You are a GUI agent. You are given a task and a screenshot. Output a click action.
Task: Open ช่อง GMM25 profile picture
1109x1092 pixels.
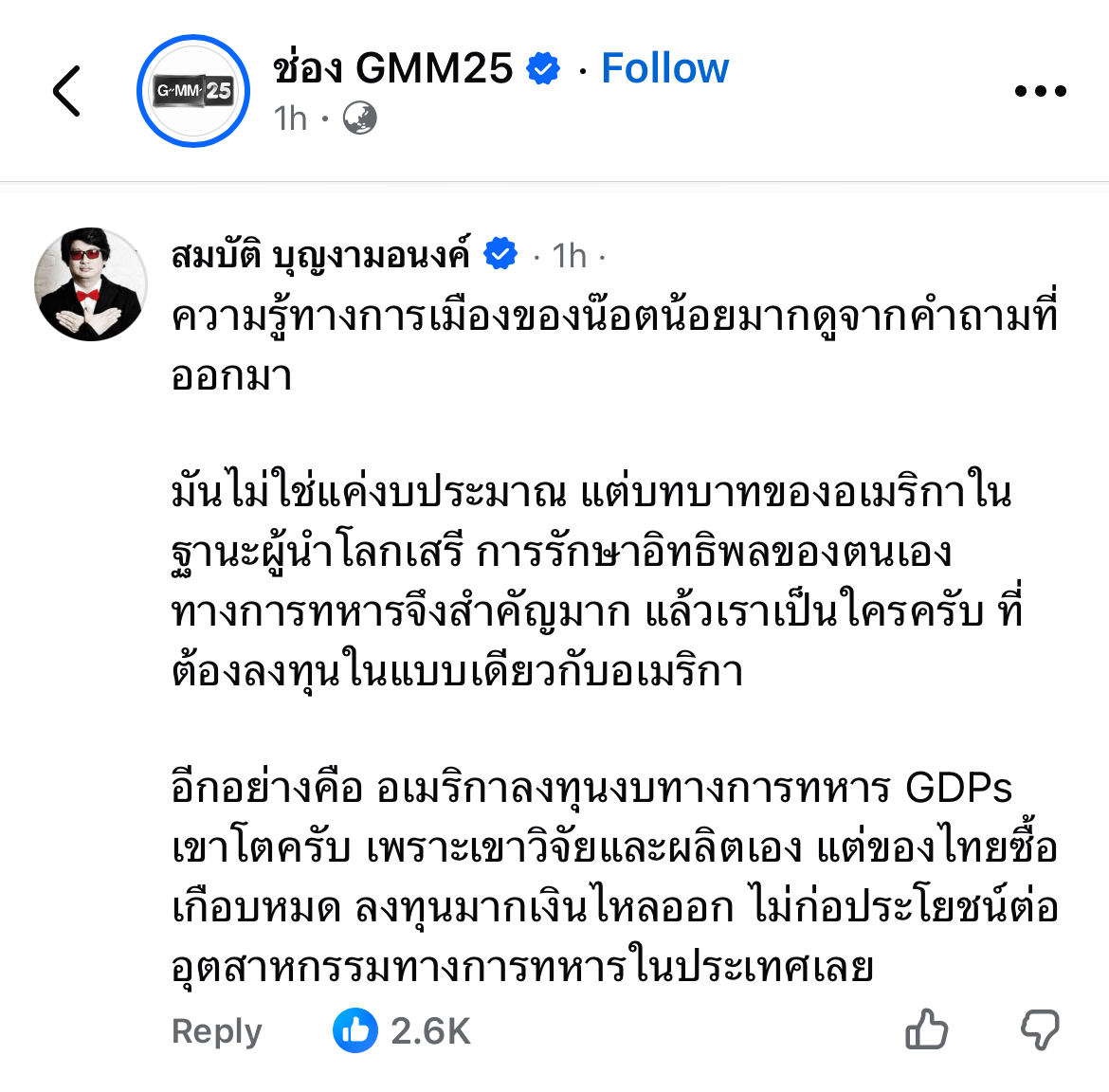click(193, 91)
